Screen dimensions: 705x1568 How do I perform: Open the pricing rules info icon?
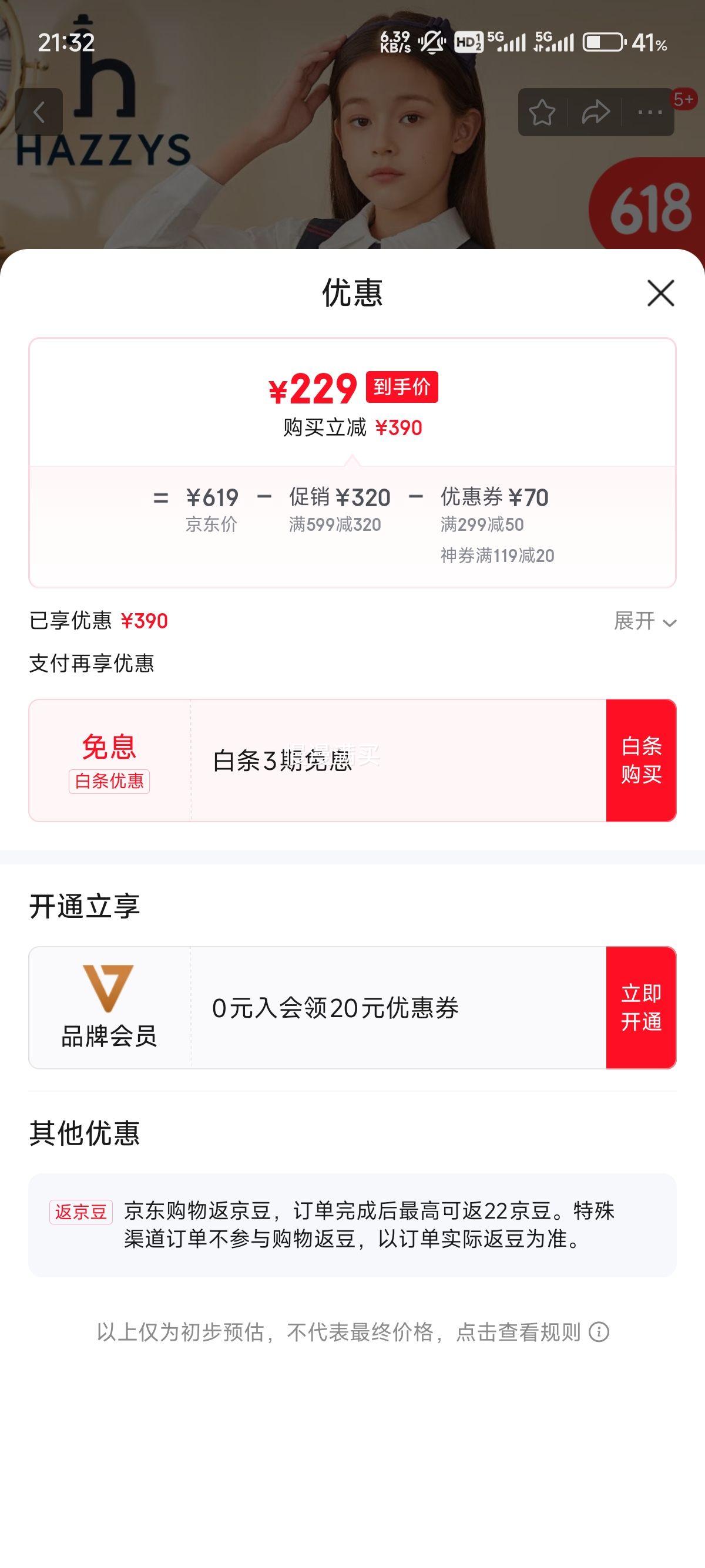pyautogui.click(x=599, y=1333)
